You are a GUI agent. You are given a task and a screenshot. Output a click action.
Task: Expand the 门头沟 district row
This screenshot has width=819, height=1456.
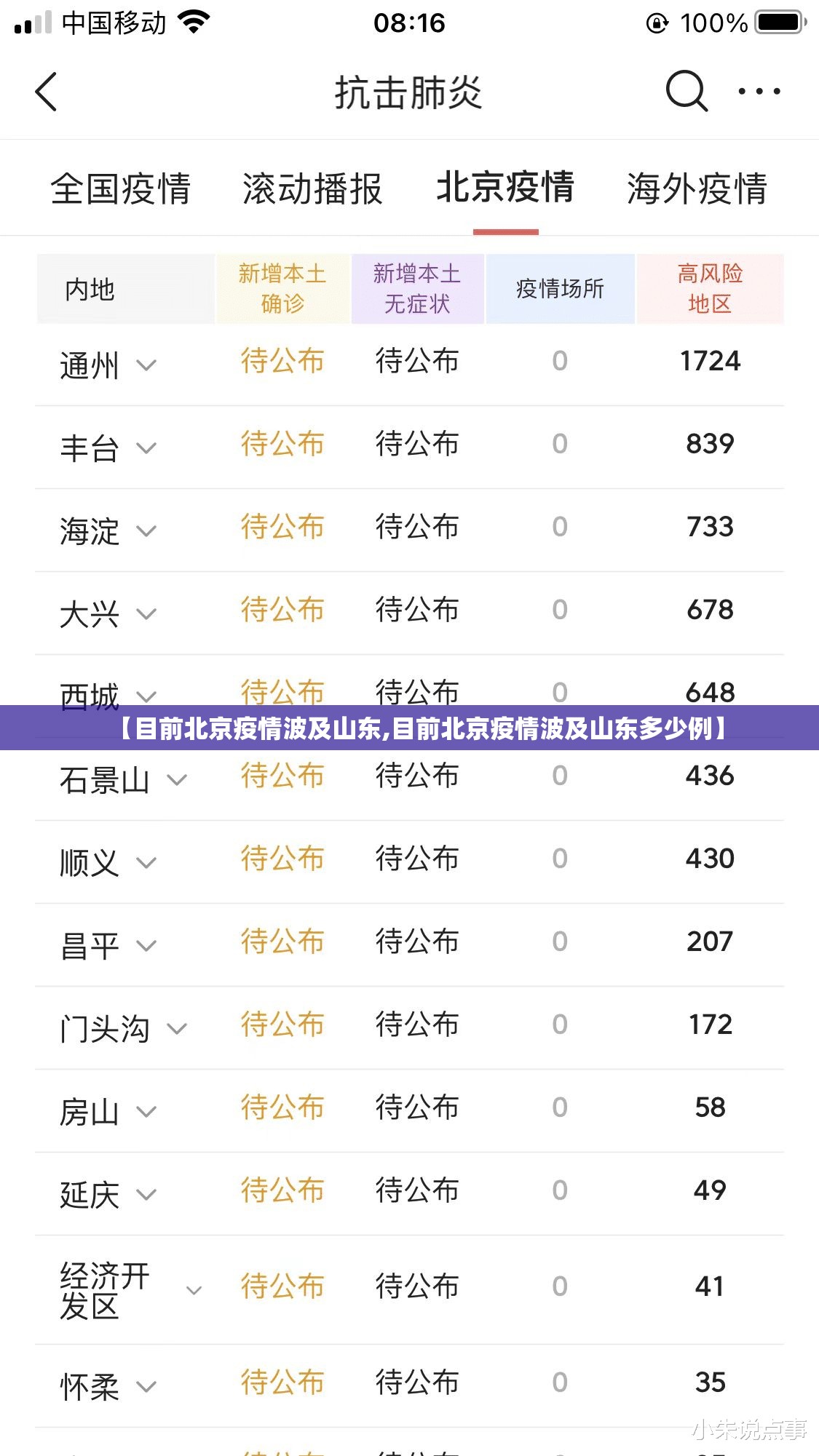click(177, 1029)
